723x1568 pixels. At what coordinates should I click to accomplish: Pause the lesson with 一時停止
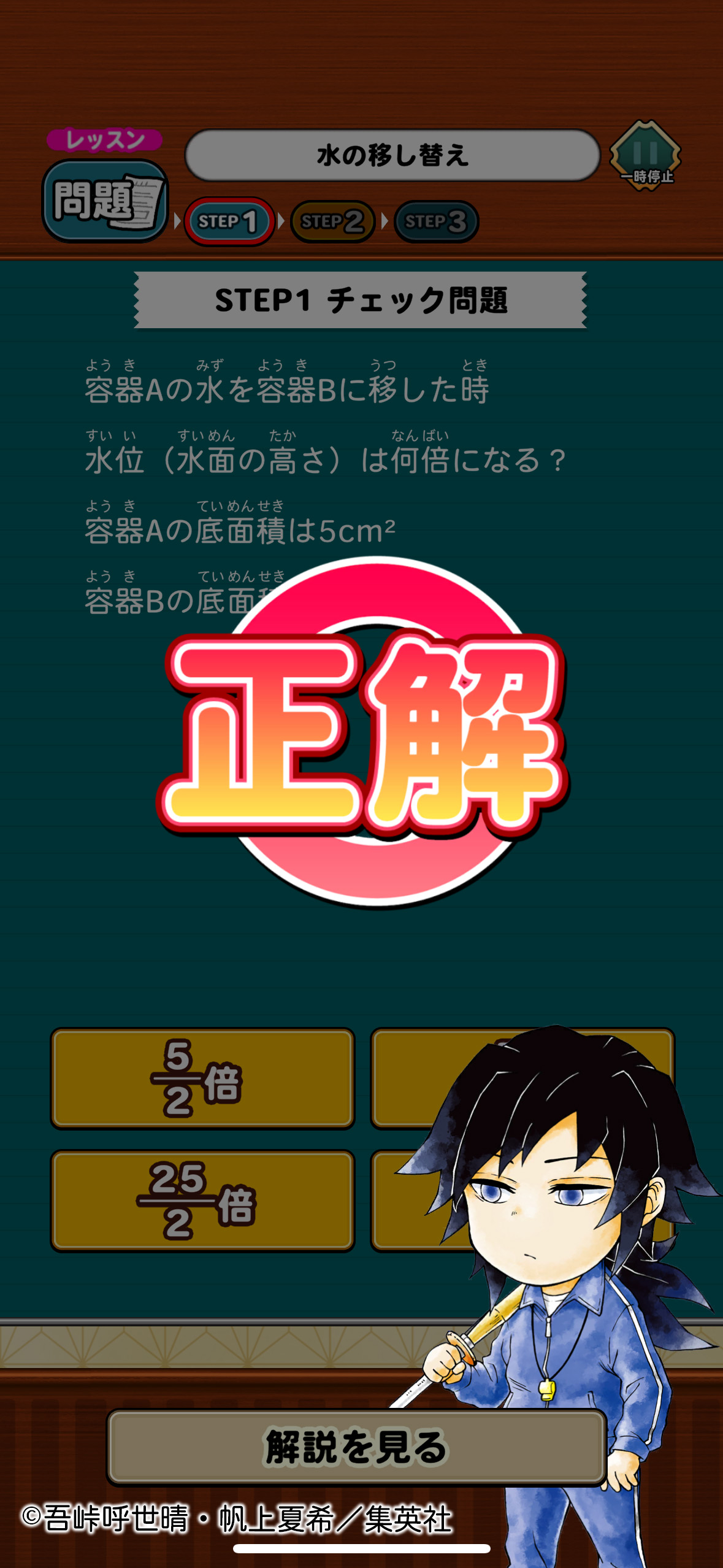click(645, 156)
